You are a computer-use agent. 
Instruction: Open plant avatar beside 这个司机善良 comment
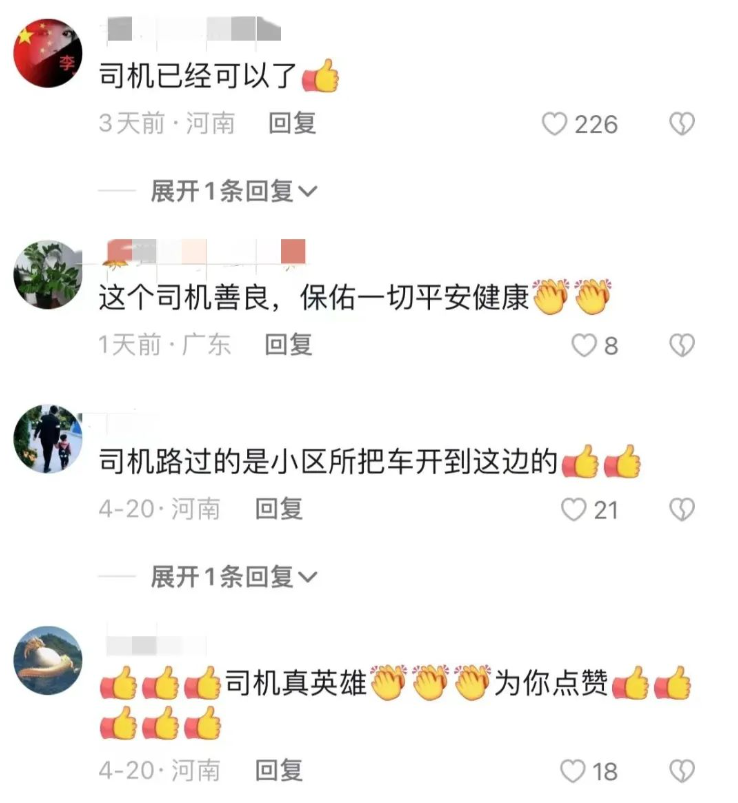click(x=47, y=274)
